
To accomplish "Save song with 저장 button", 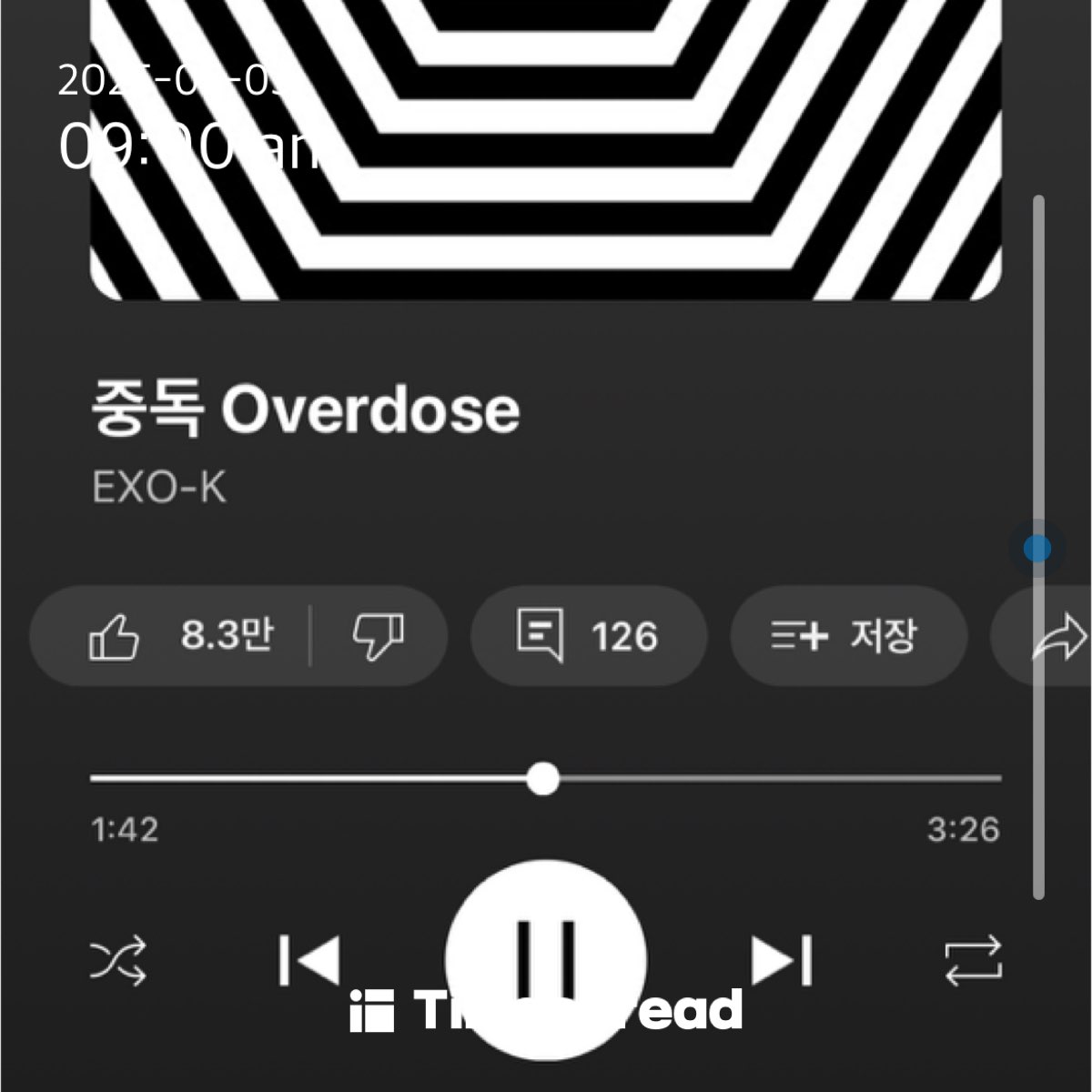I will (x=847, y=635).
